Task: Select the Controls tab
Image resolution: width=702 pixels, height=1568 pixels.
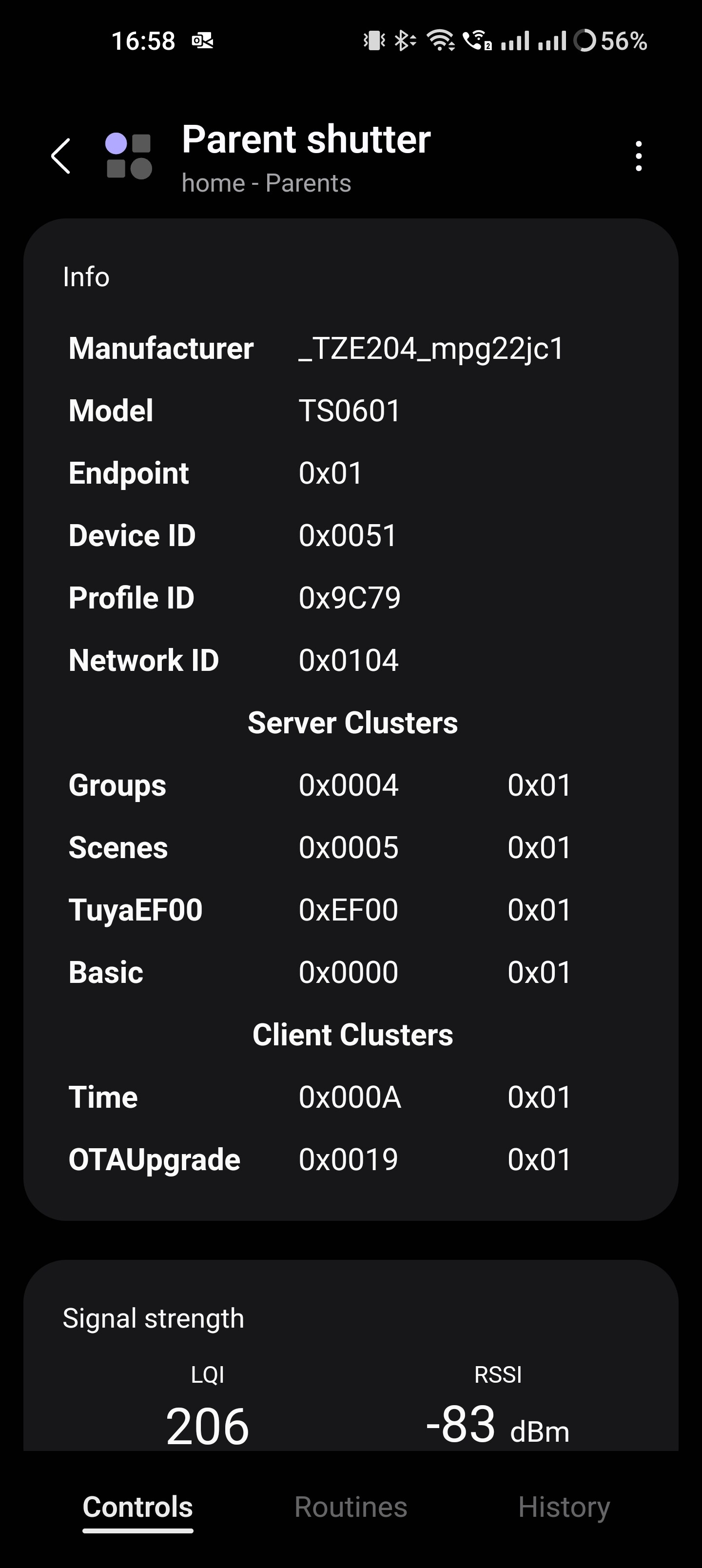Action: (137, 1507)
